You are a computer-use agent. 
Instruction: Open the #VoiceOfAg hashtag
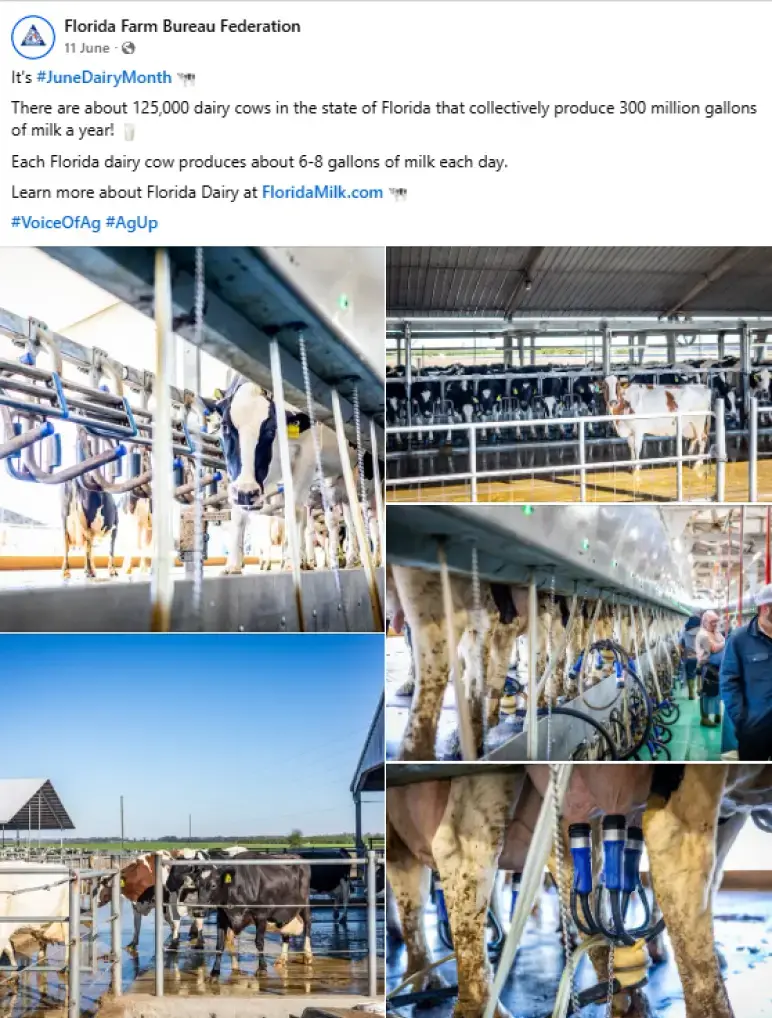[56, 222]
